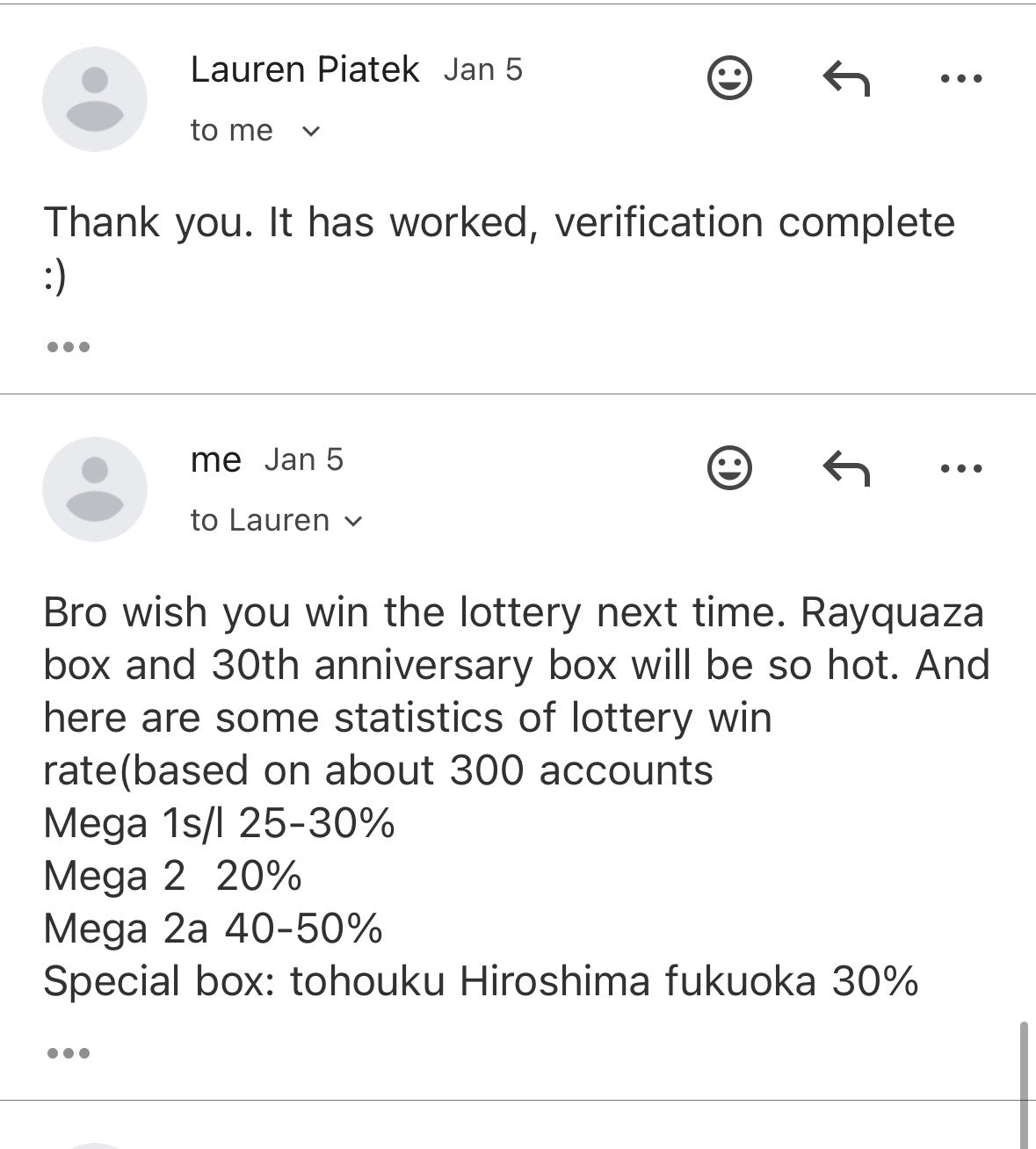This screenshot has width=1036, height=1149.
Task: Reply to the message sent to Lauren
Action: (x=845, y=467)
